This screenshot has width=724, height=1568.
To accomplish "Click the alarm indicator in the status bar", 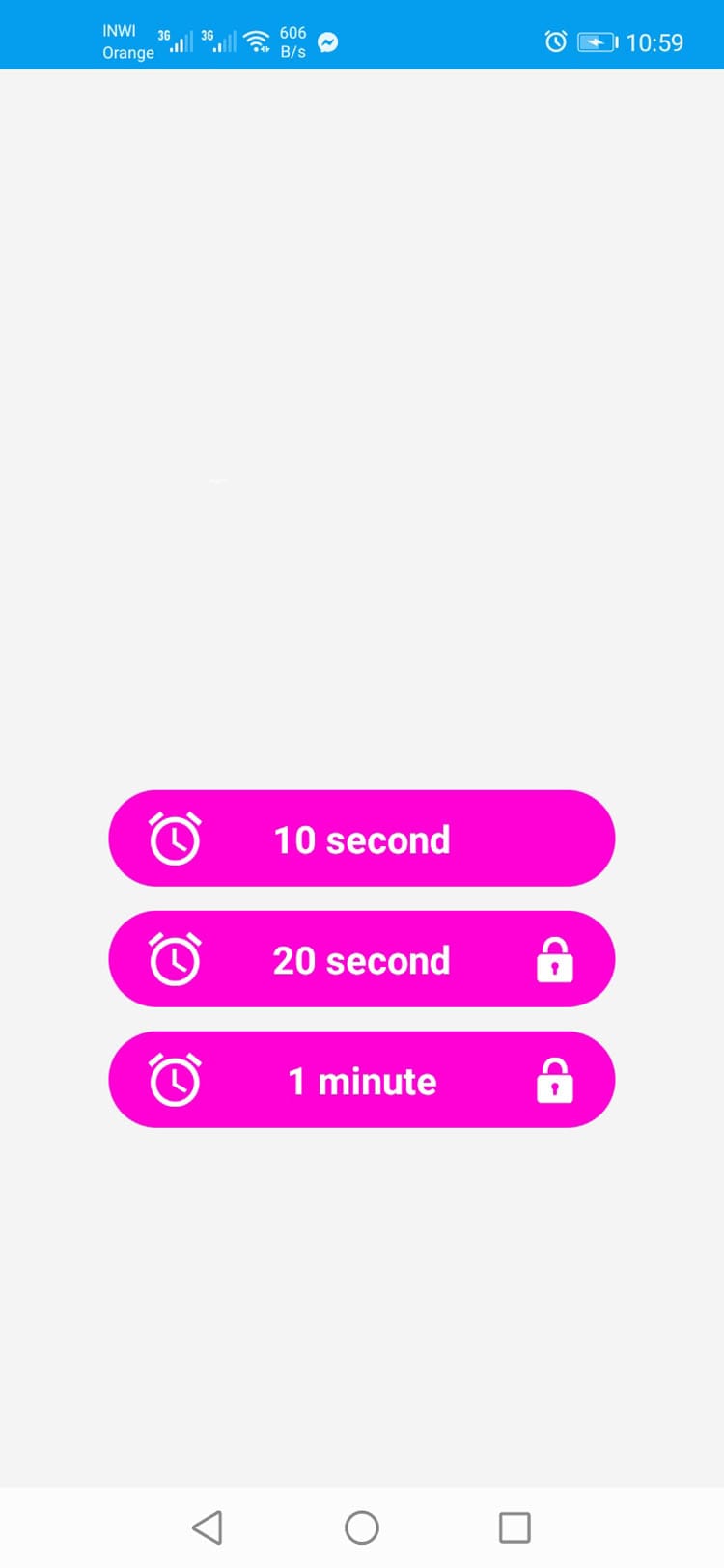I will (554, 41).
